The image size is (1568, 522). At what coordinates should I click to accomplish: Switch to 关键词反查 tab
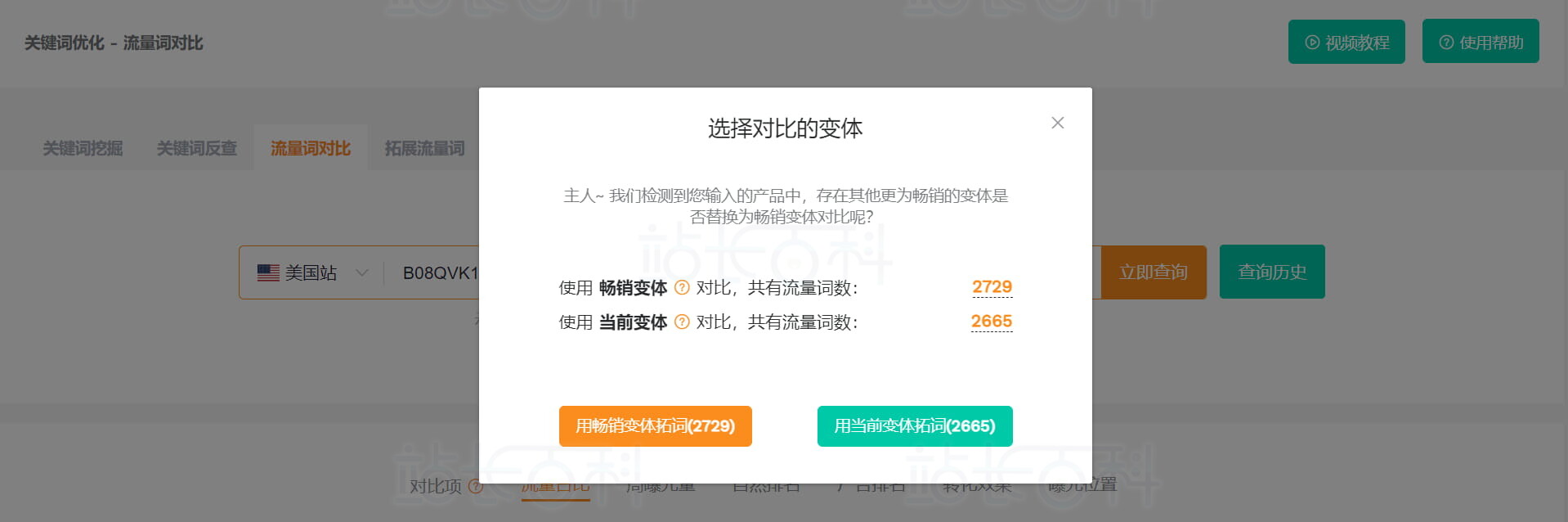(196, 148)
